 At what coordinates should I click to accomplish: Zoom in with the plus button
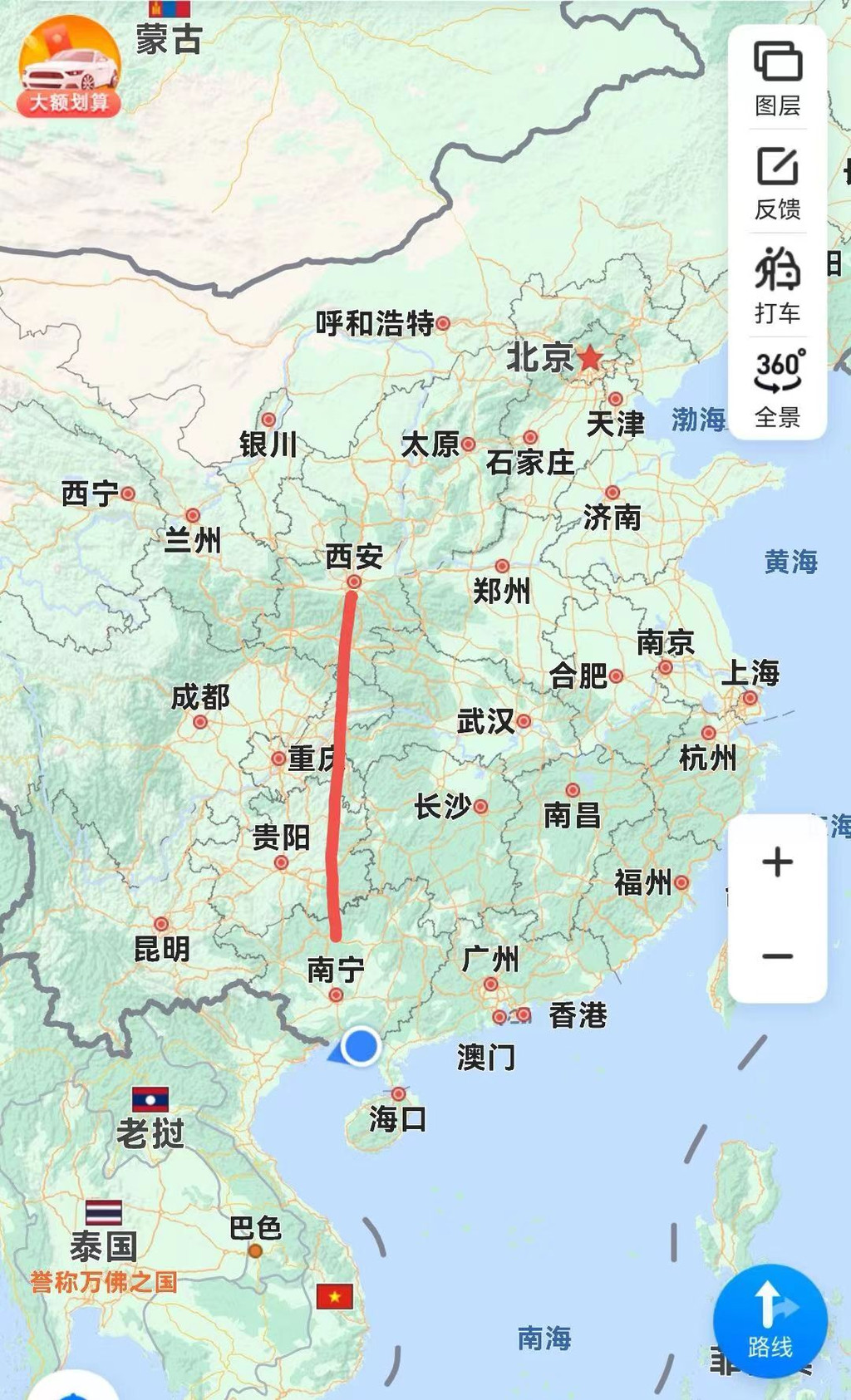777,862
